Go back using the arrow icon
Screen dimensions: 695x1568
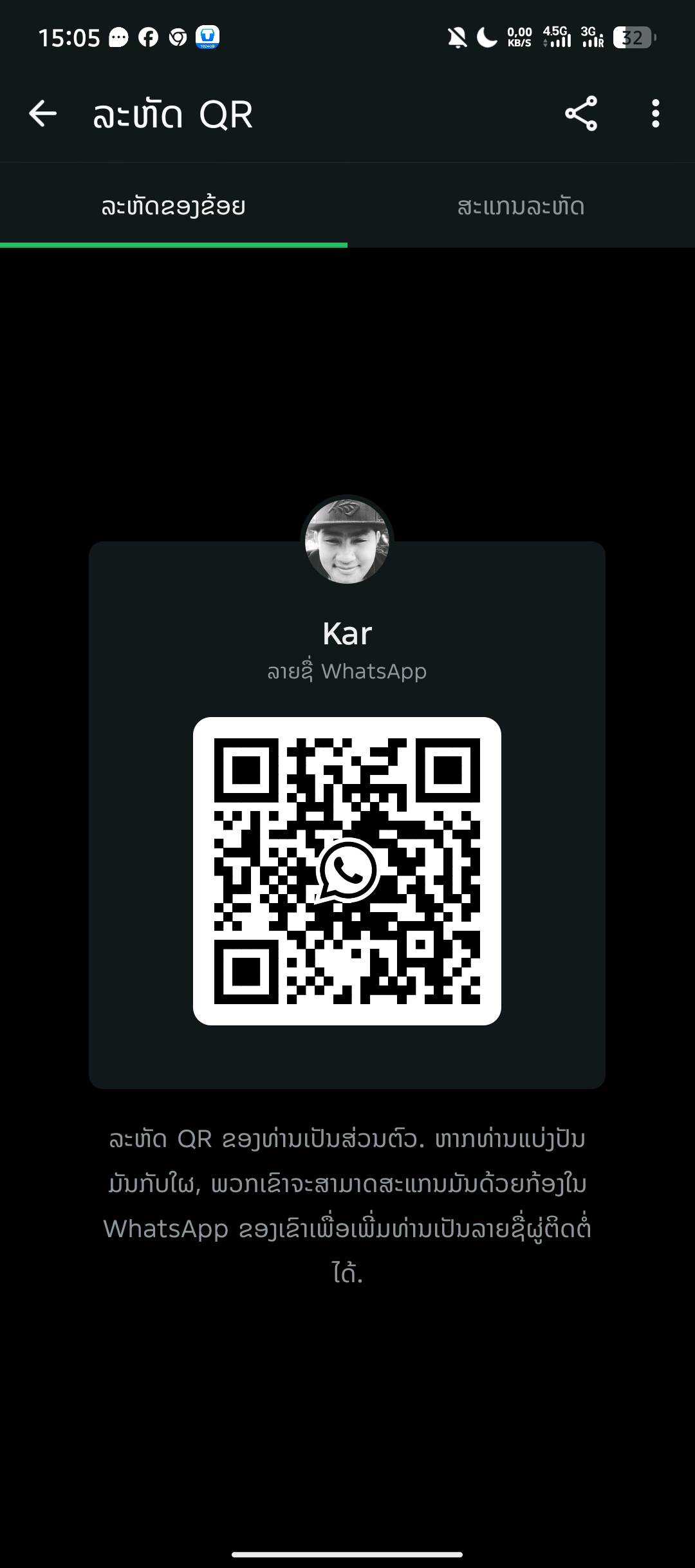coord(43,114)
